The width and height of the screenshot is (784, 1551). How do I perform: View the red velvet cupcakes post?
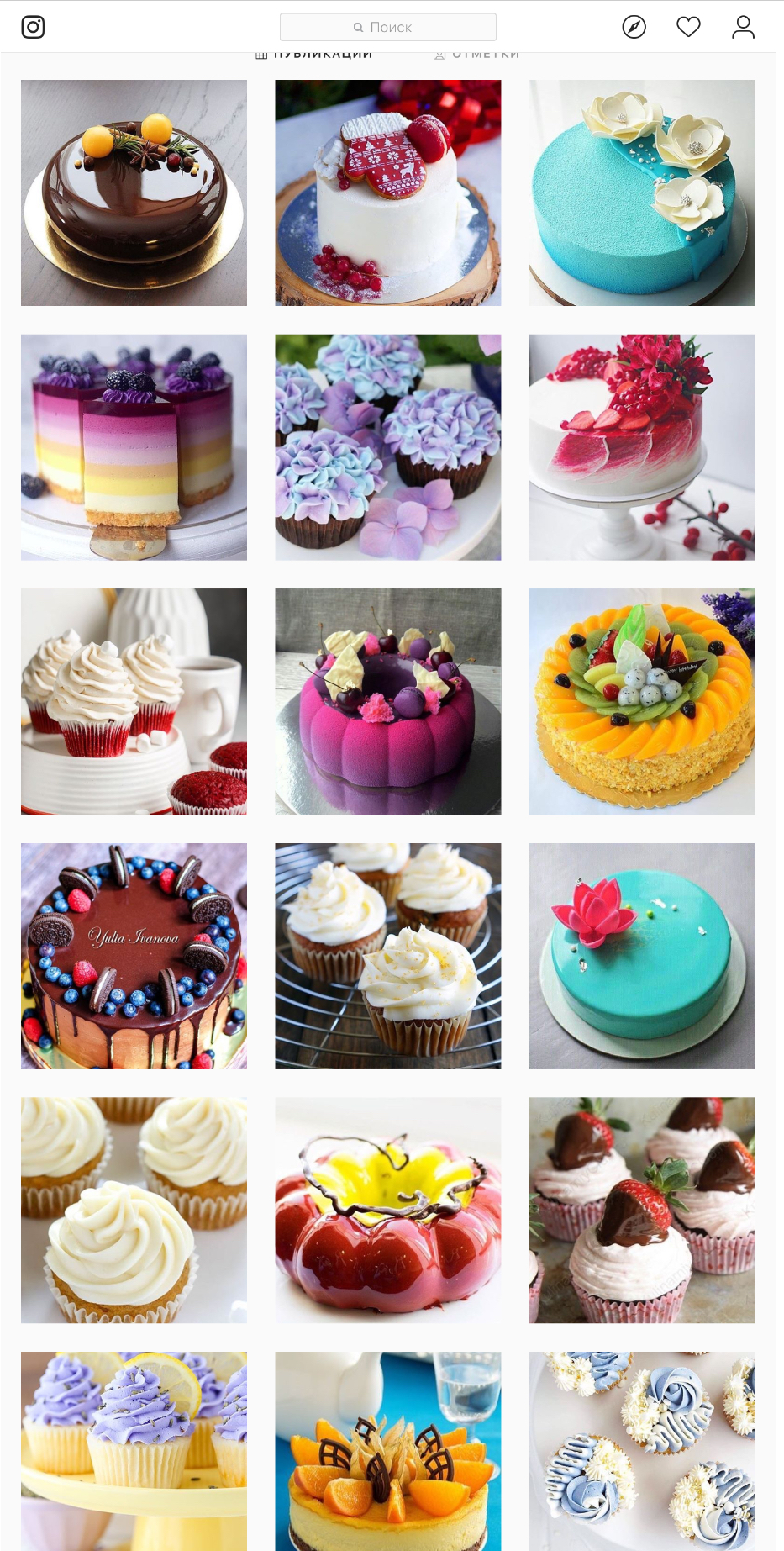[134, 701]
